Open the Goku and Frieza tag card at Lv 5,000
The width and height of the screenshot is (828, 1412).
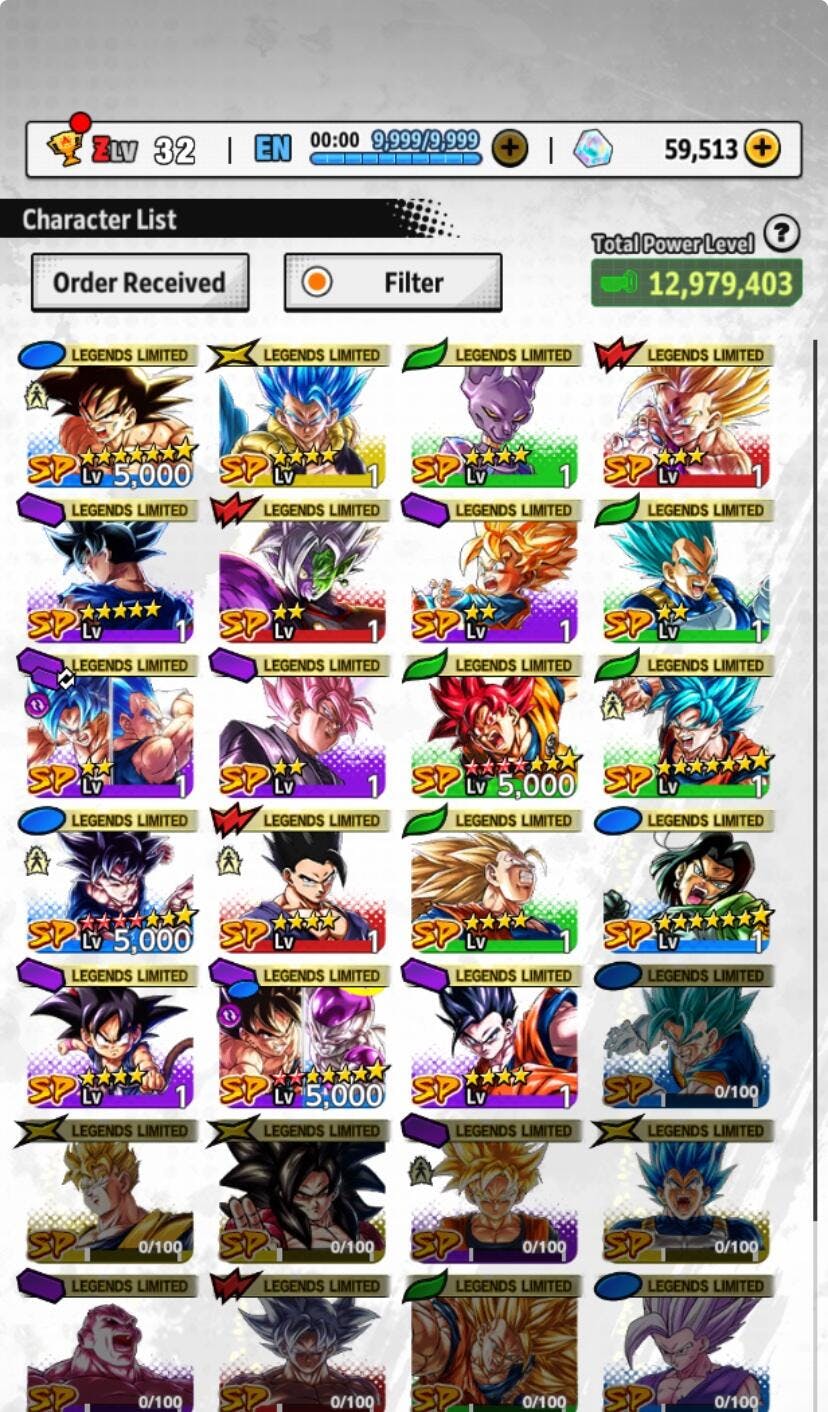tap(302, 1036)
